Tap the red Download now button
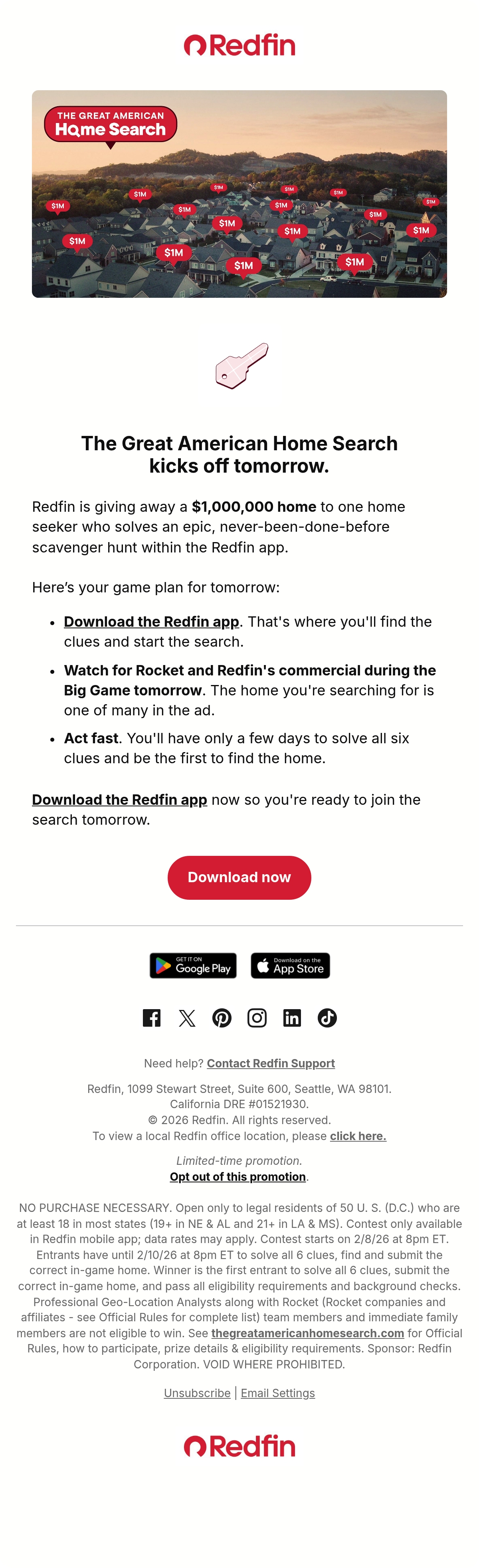The height and width of the screenshot is (1568, 479). click(x=239, y=877)
